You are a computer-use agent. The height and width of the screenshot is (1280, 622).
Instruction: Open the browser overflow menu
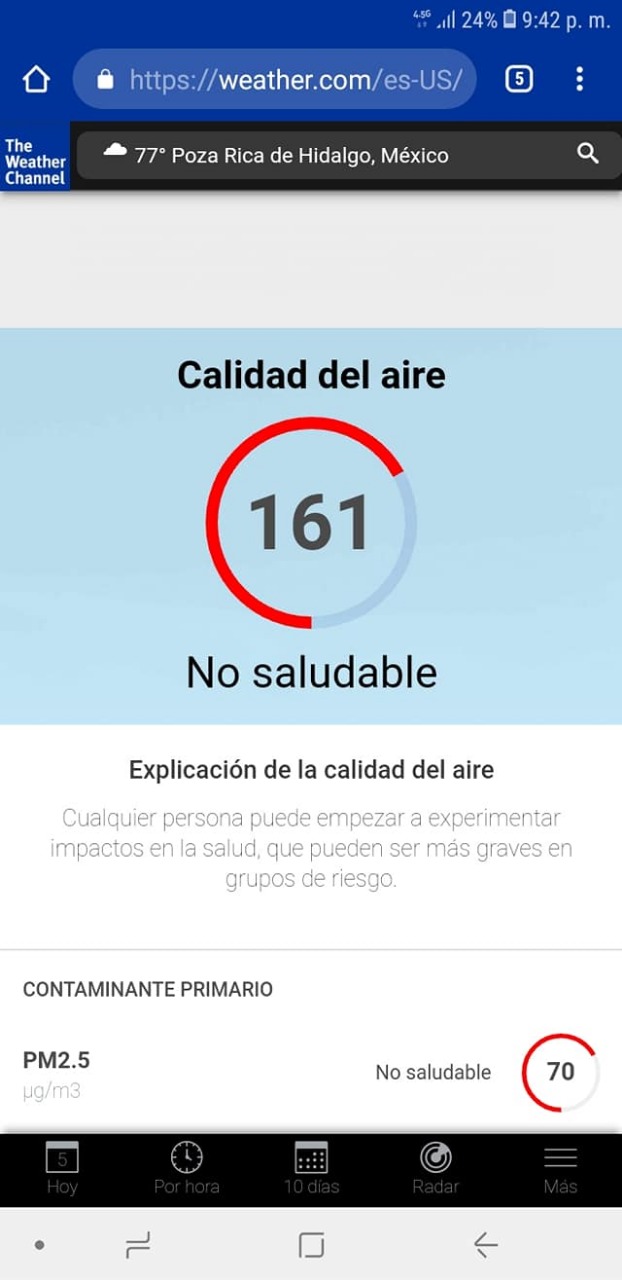579,80
